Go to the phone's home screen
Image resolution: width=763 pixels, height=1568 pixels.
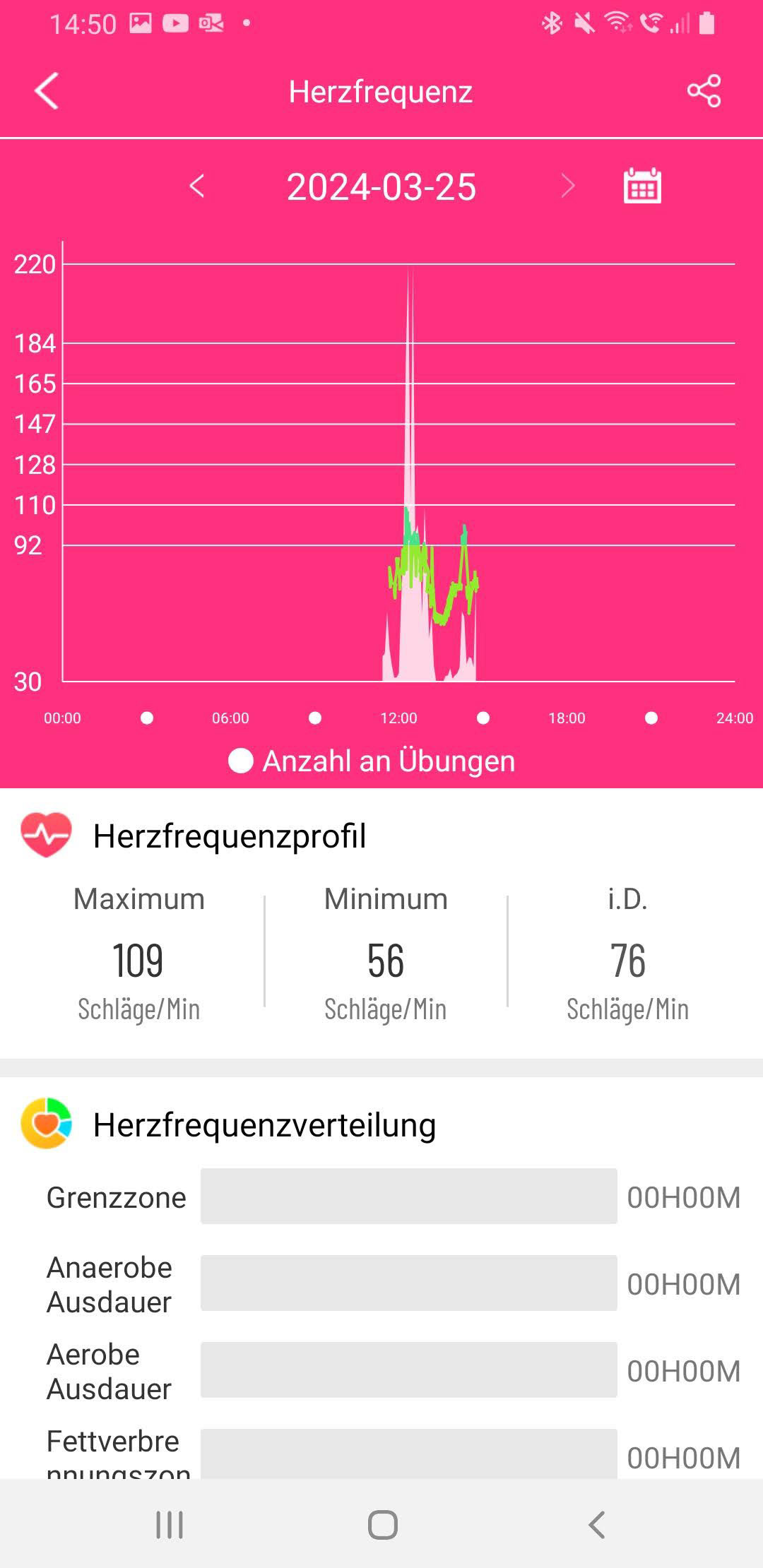tap(382, 1524)
